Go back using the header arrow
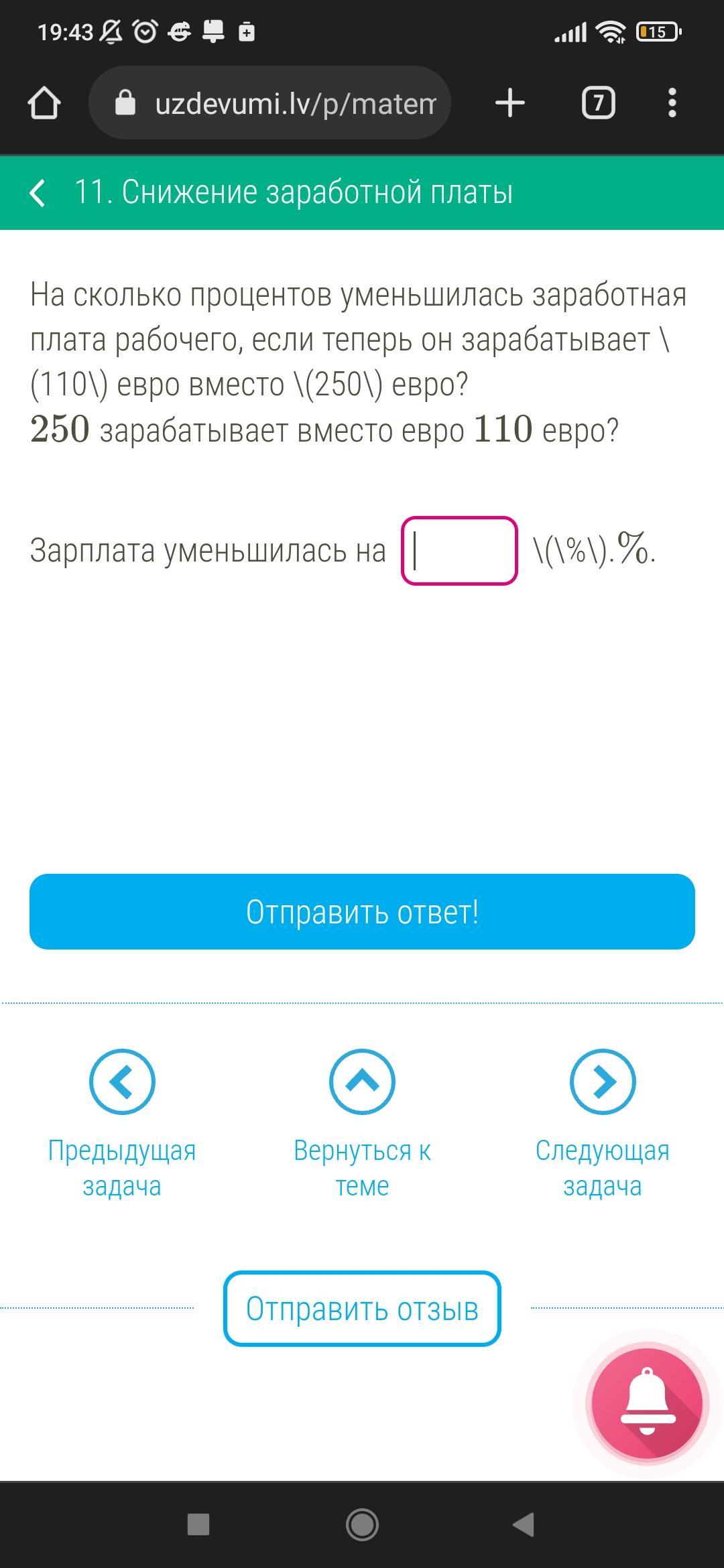This screenshot has height=1568, width=724. click(x=38, y=193)
